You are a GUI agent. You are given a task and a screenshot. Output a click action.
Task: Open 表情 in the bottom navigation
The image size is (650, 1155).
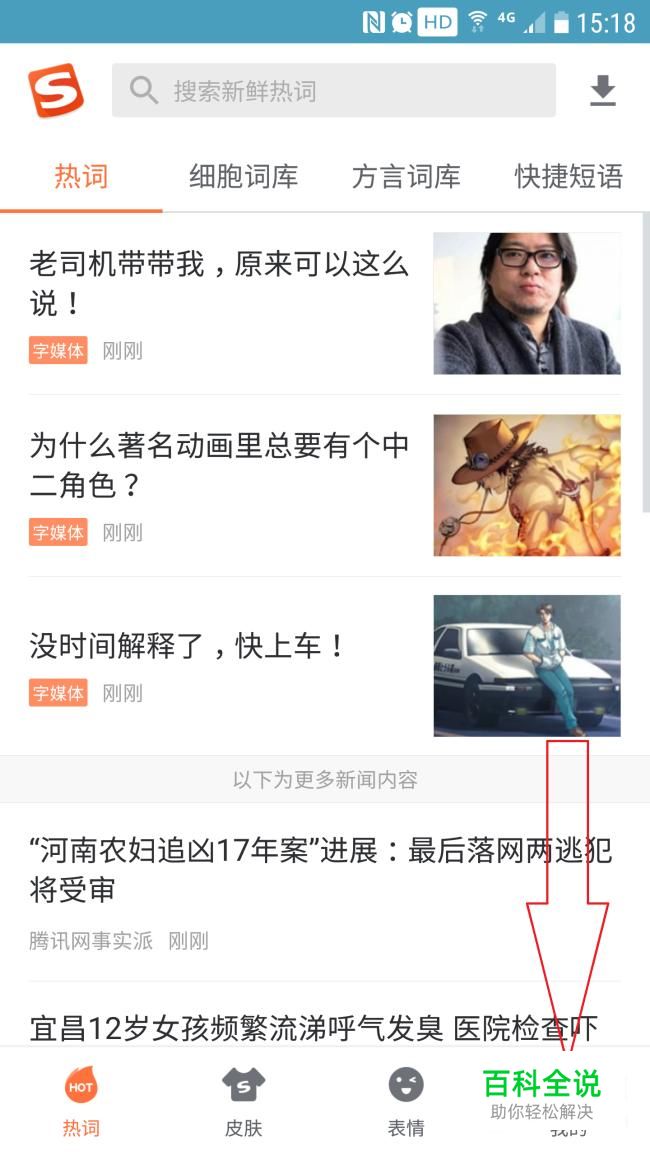click(406, 1100)
